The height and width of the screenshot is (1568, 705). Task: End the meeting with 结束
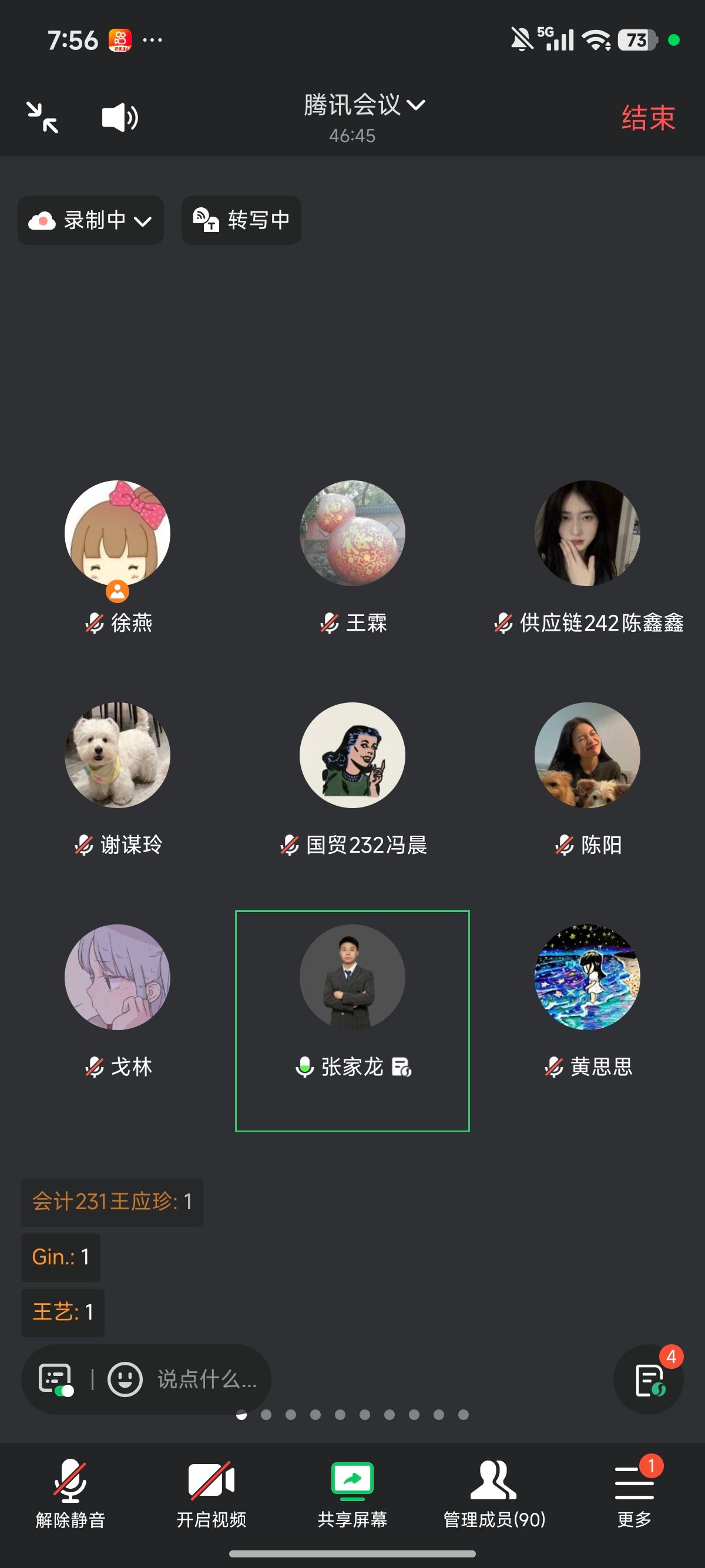648,117
